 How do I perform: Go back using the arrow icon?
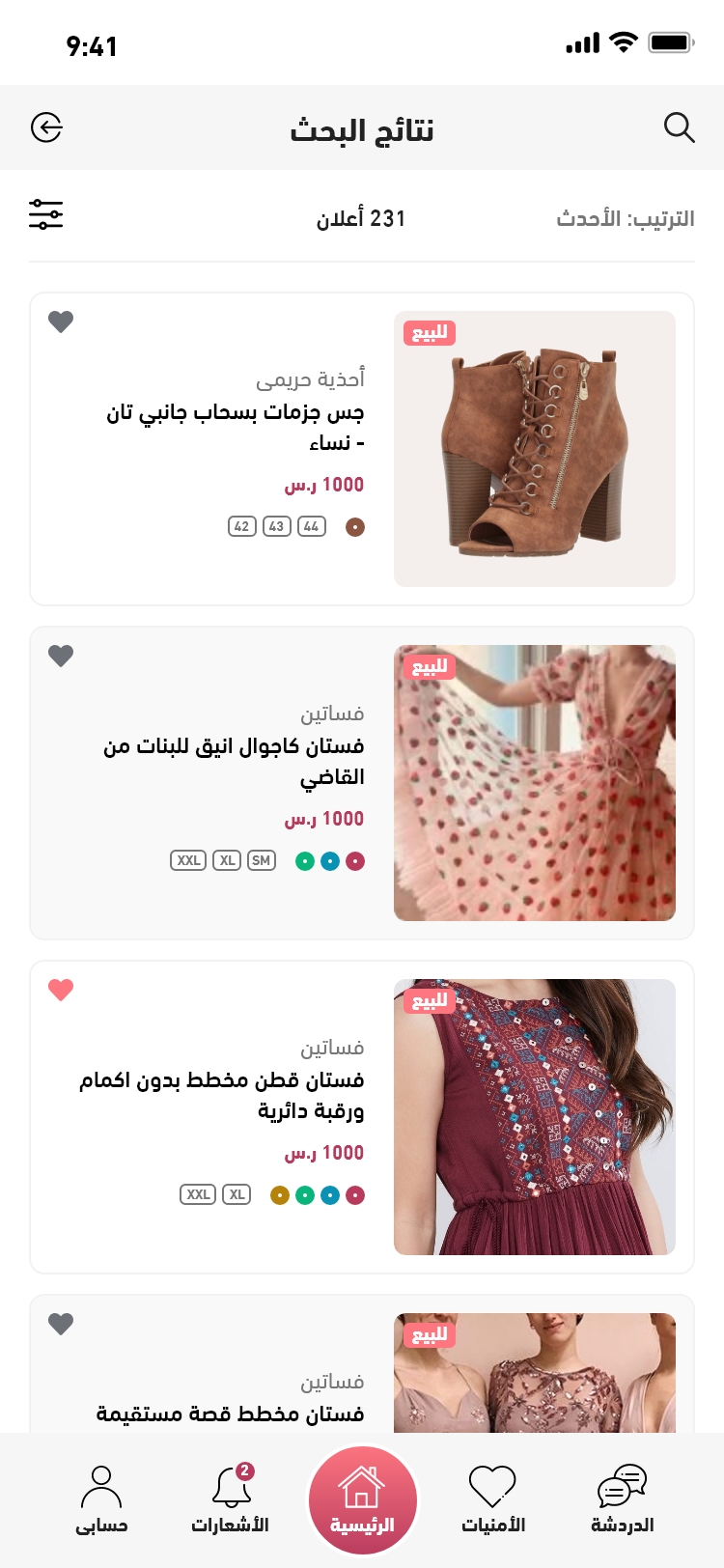46,127
